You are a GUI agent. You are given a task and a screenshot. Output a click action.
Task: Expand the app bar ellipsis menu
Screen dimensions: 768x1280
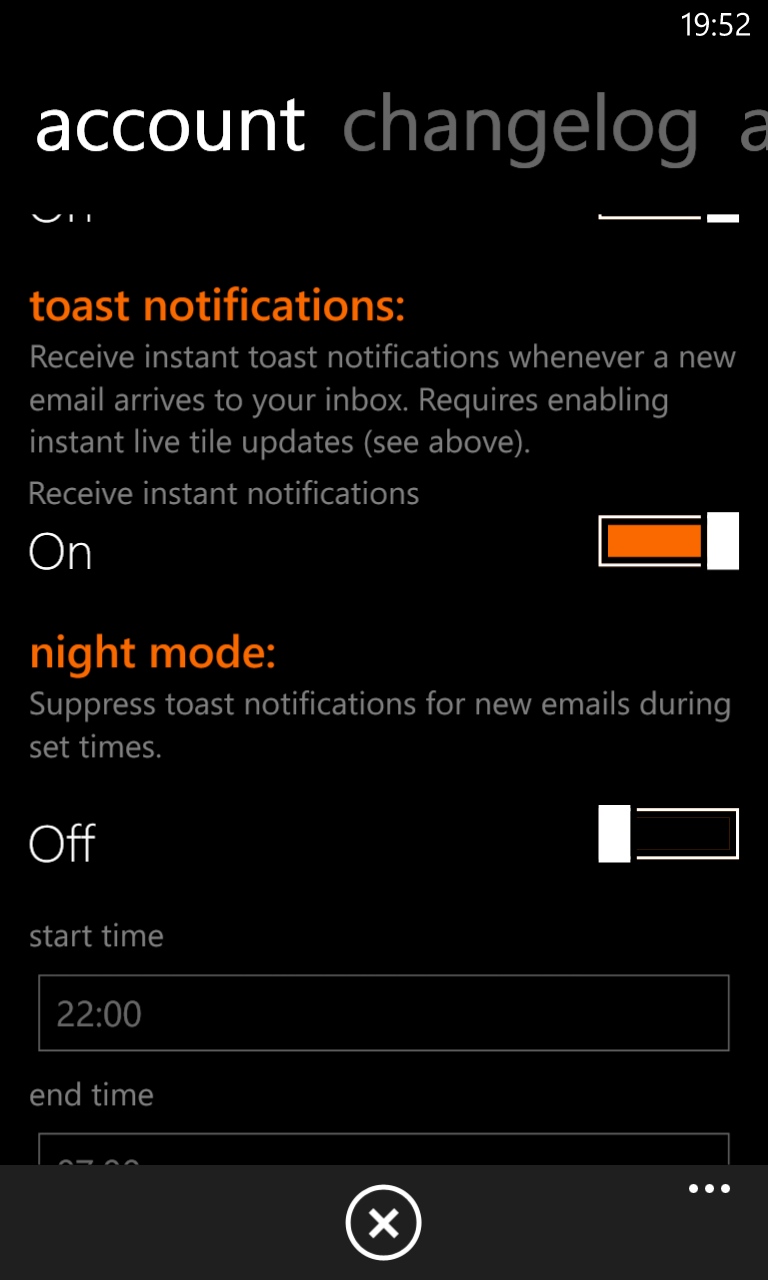pyautogui.click(x=710, y=1189)
